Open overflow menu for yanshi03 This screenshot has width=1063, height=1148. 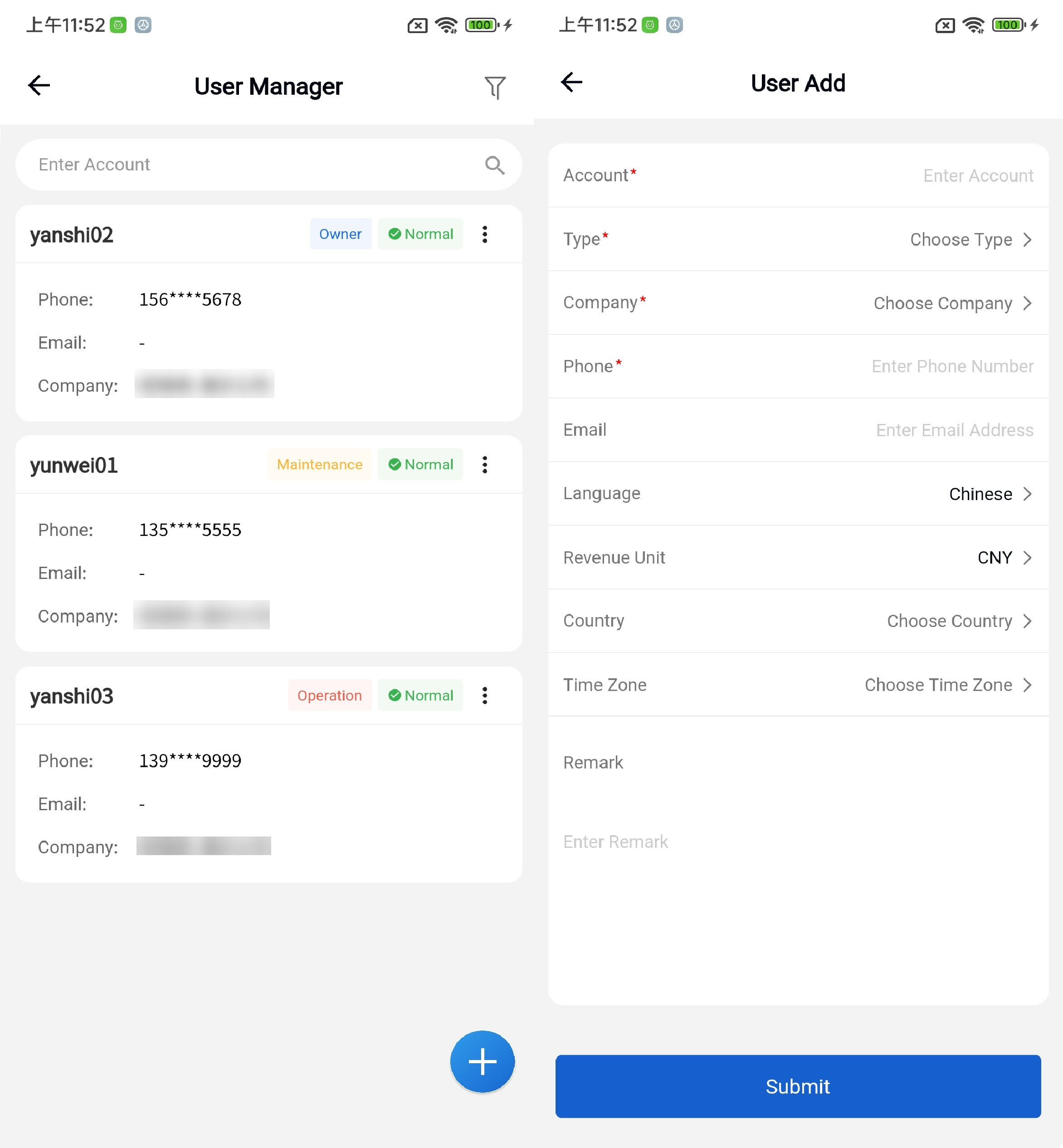tap(485, 696)
